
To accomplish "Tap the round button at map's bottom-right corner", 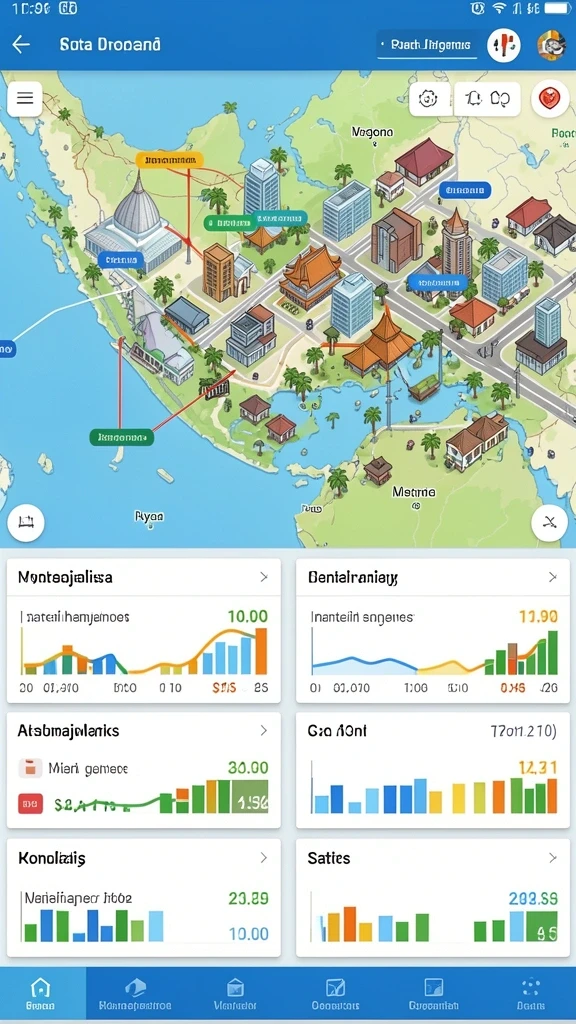I will (x=549, y=522).
